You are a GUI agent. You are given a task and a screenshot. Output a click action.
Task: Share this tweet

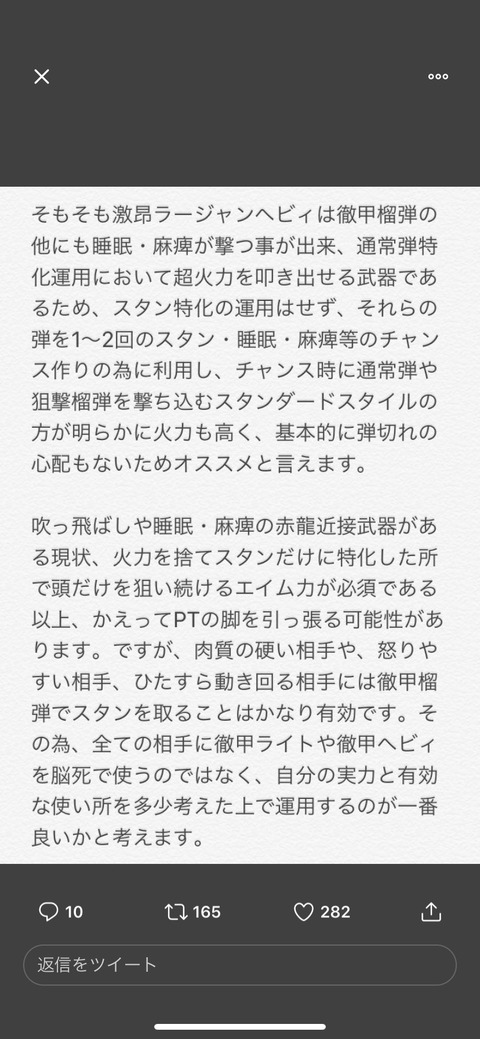431,911
